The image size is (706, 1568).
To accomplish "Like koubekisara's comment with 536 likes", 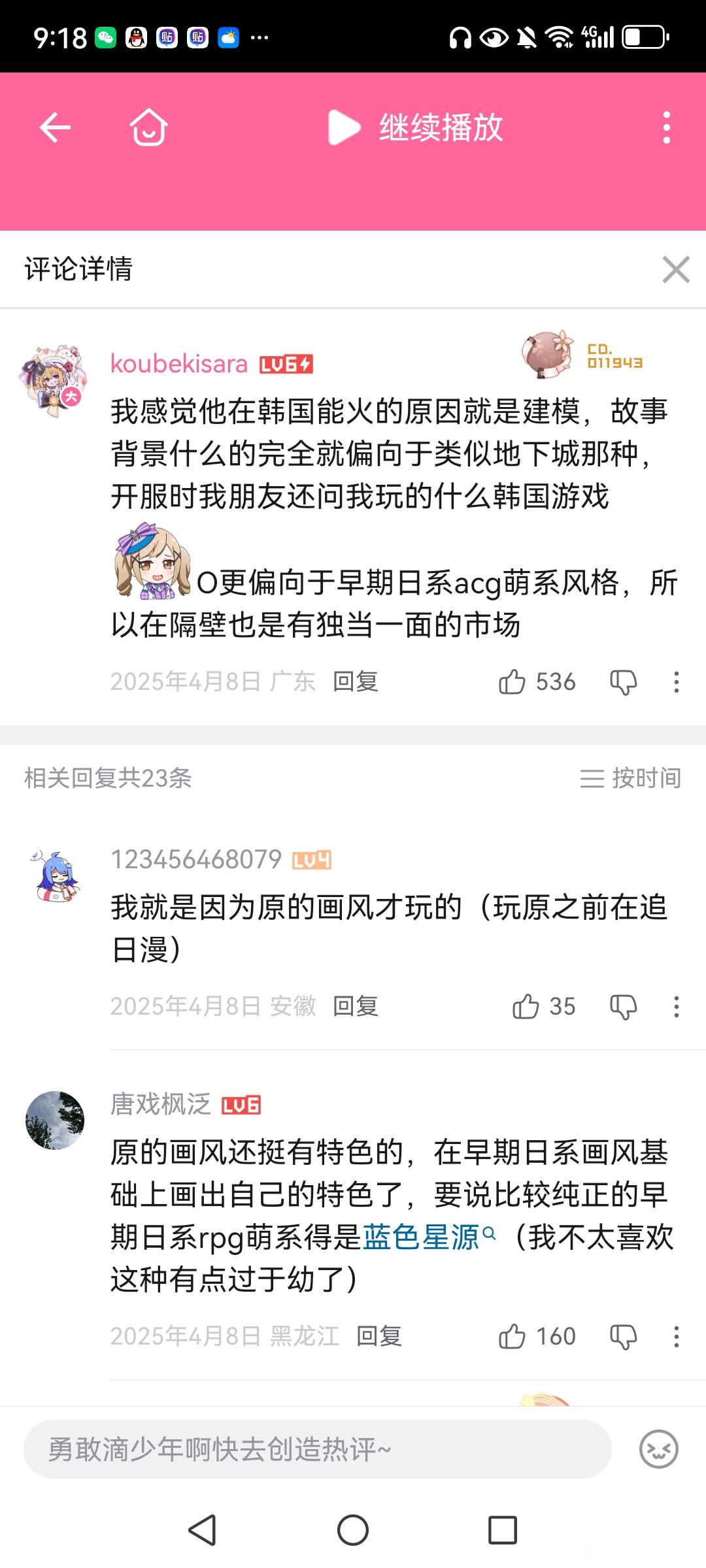I will click(x=513, y=682).
